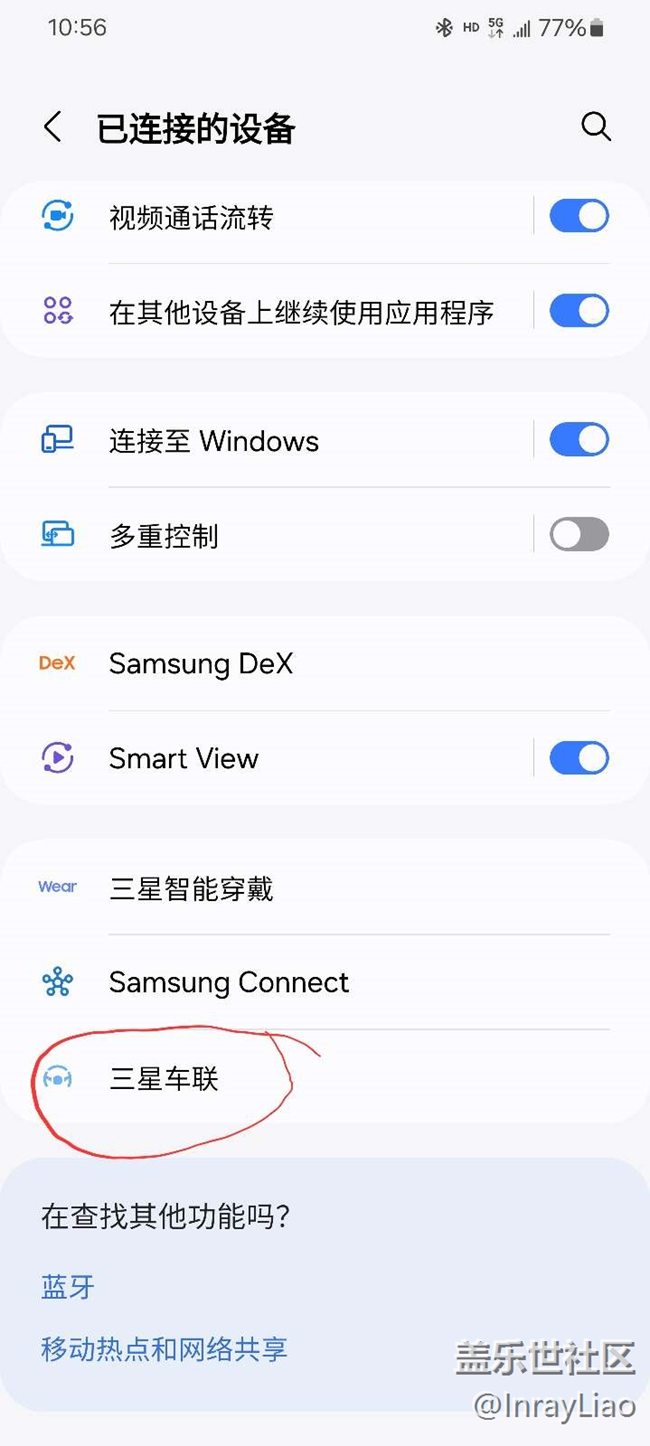Viewport: 650px width, 1446px height.
Task: Open search in settings
Action: (x=596, y=127)
